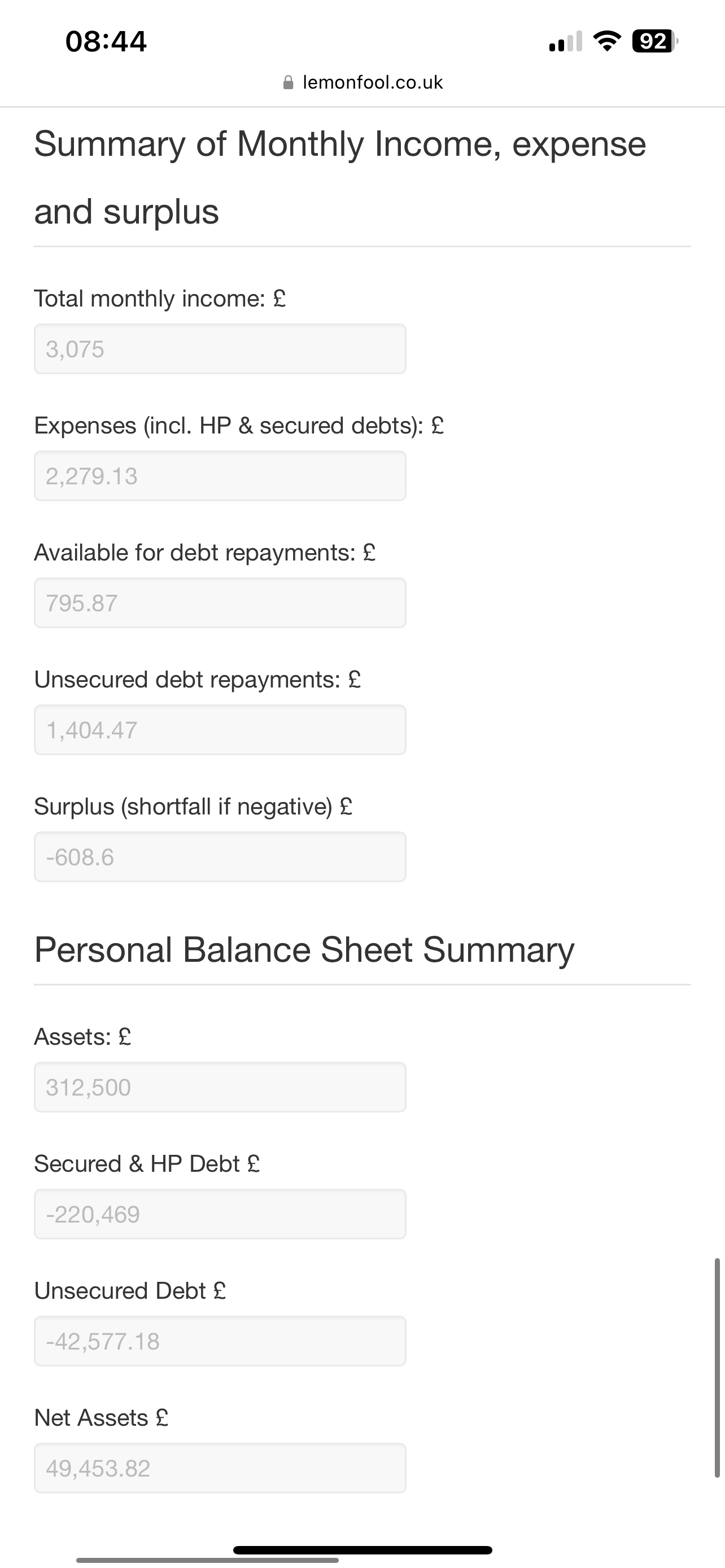Select the Net Assets field
This screenshot has height=1568, width=725.
[x=220, y=1468]
